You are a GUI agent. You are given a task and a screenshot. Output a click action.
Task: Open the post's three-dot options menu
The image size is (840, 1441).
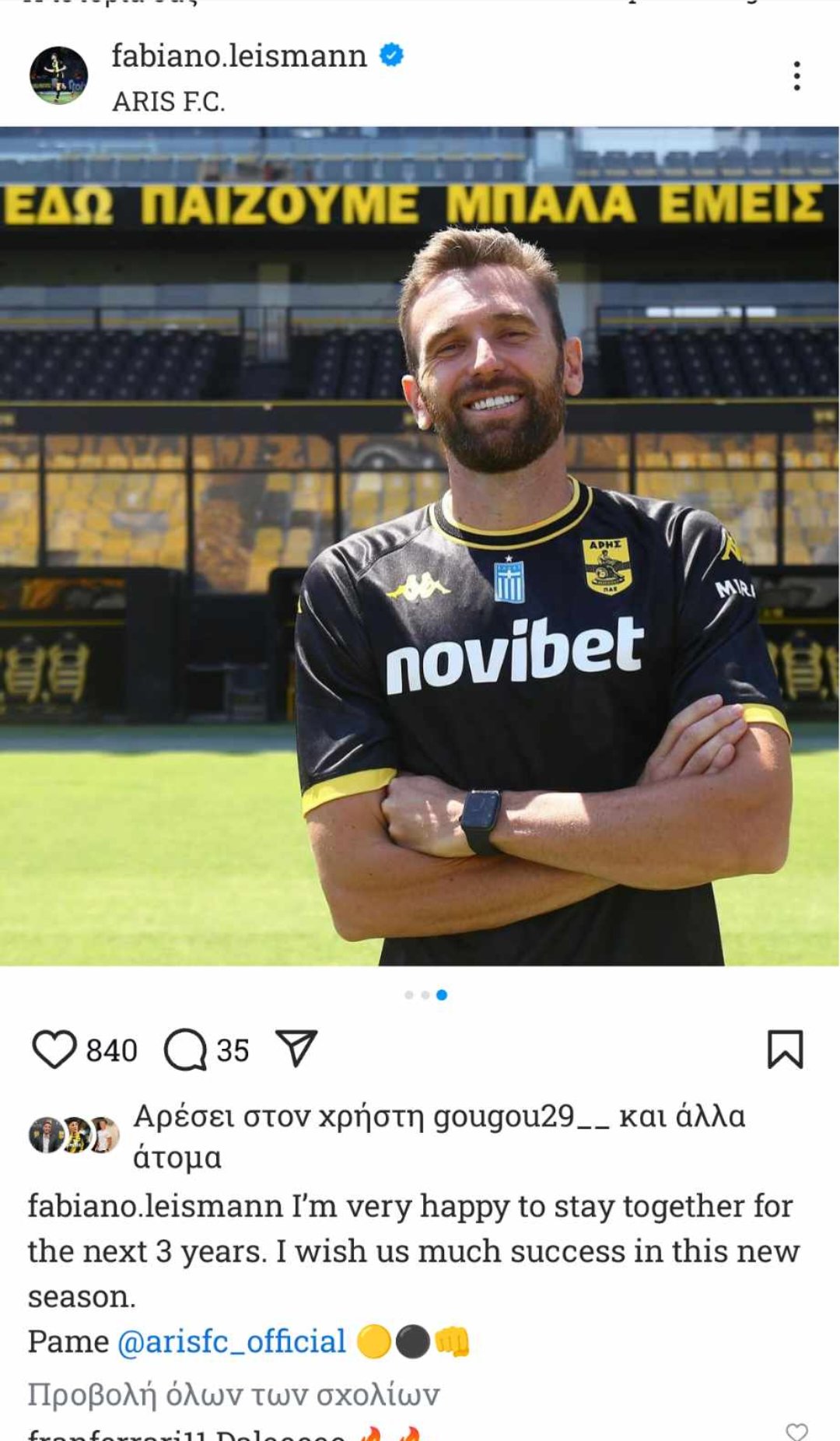[796, 75]
